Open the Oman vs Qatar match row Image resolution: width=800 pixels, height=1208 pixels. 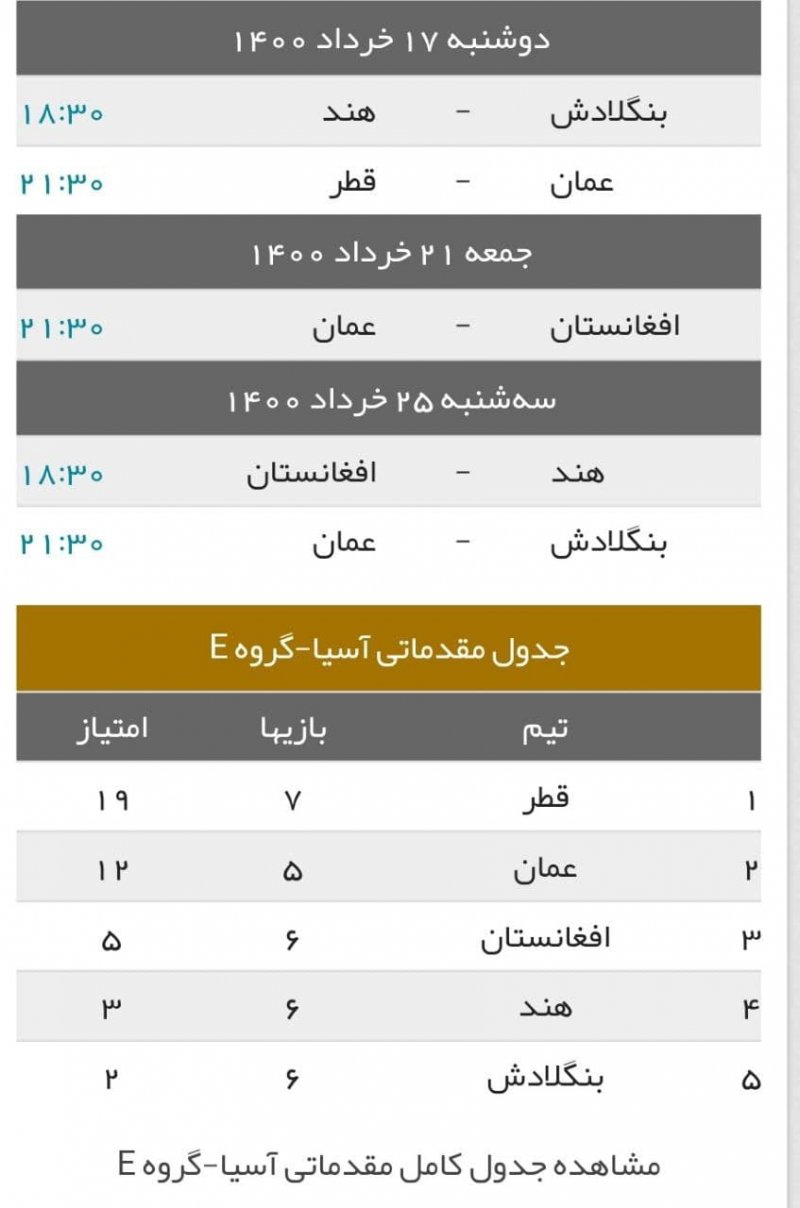pos(388,183)
